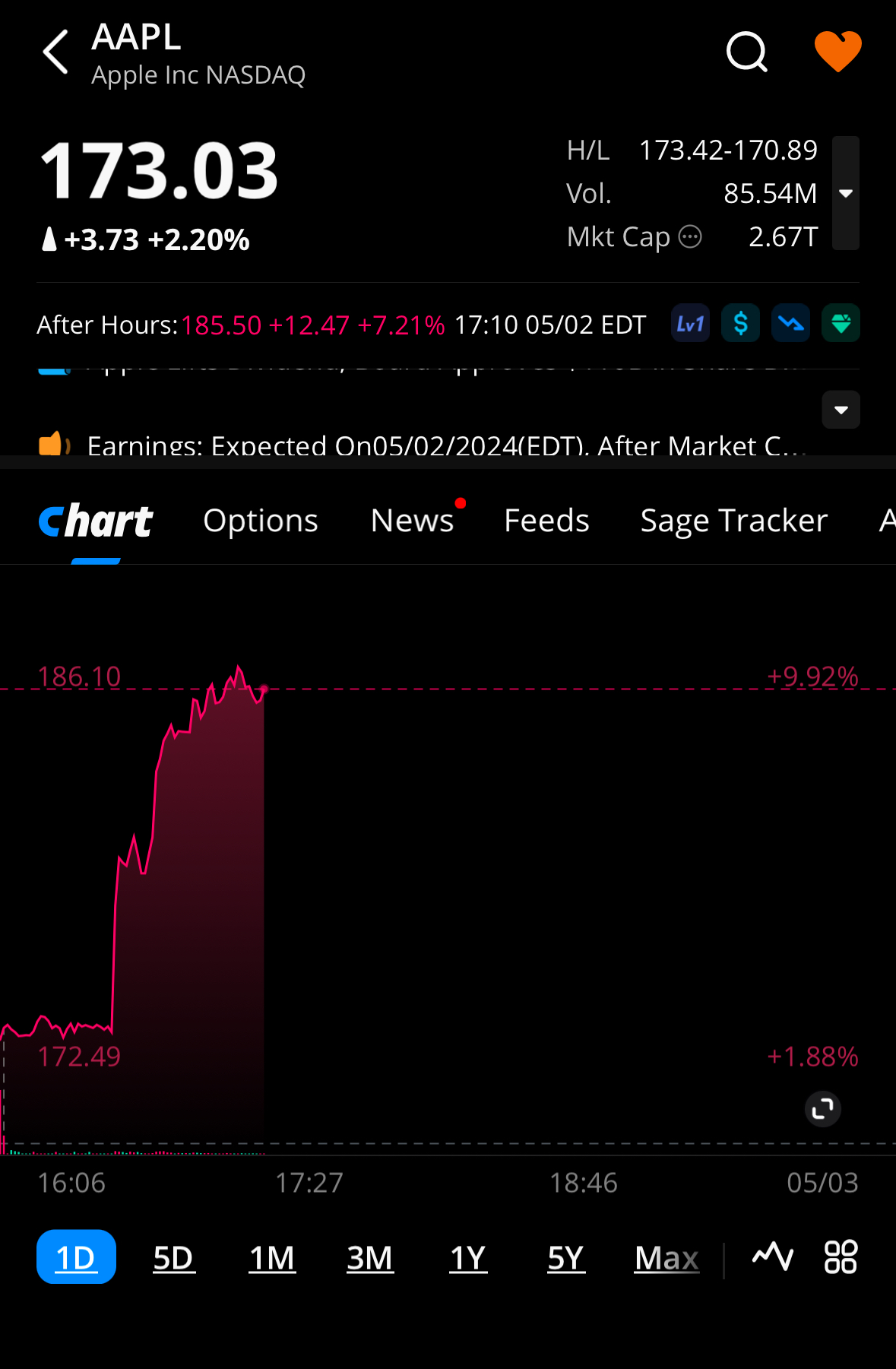Switch to the Feeds tab
896x1369 pixels.
coord(546,521)
